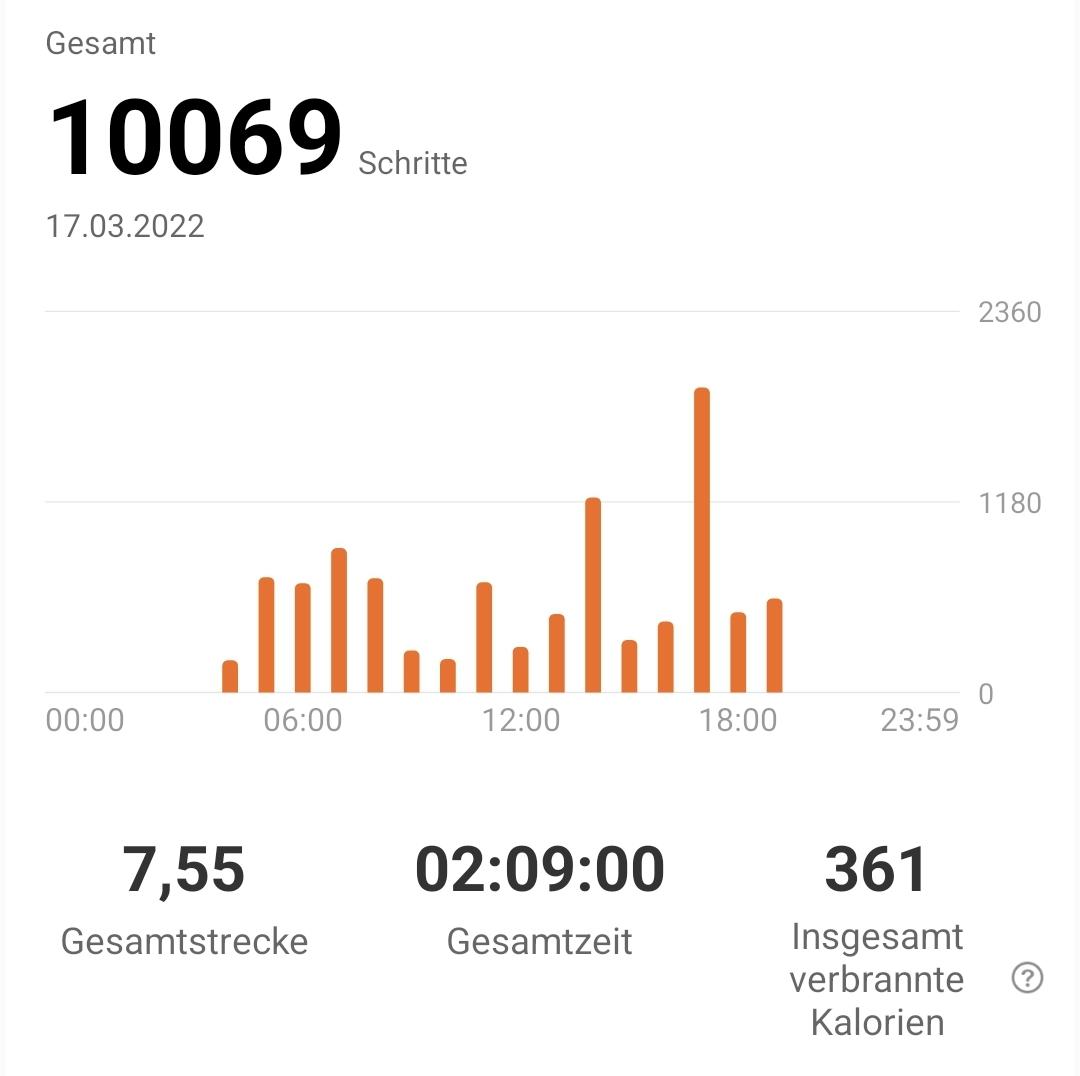Open the help icon beside calories burned
This screenshot has height=1076, width=1080.
(x=1027, y=978)
